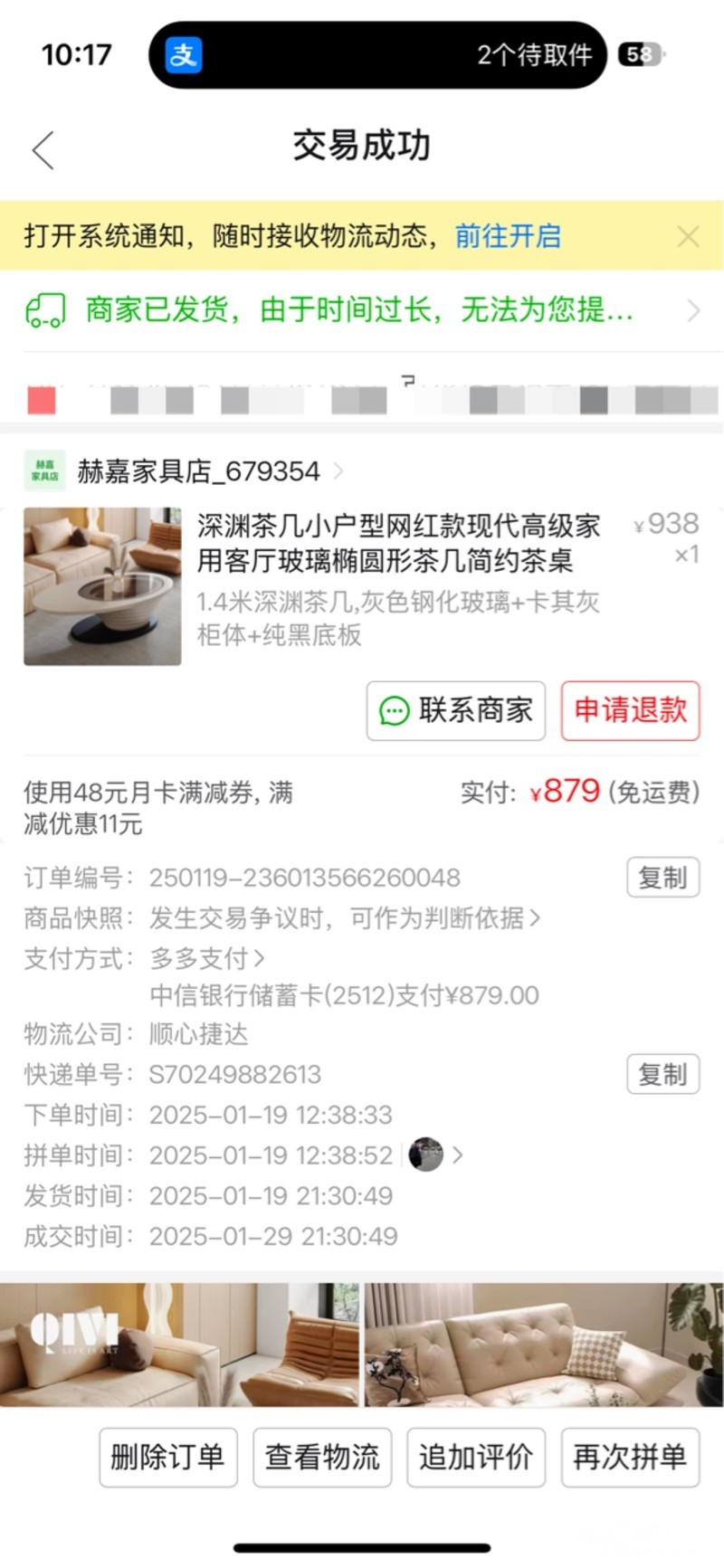This screenshot has width=724, height=1568.
Task: Buy again with 再次拼单
Action: (x=630, y=1457)
